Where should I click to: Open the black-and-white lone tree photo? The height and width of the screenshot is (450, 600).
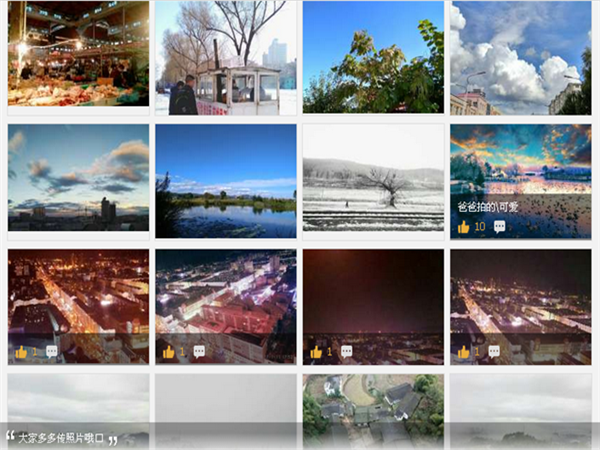373,178
